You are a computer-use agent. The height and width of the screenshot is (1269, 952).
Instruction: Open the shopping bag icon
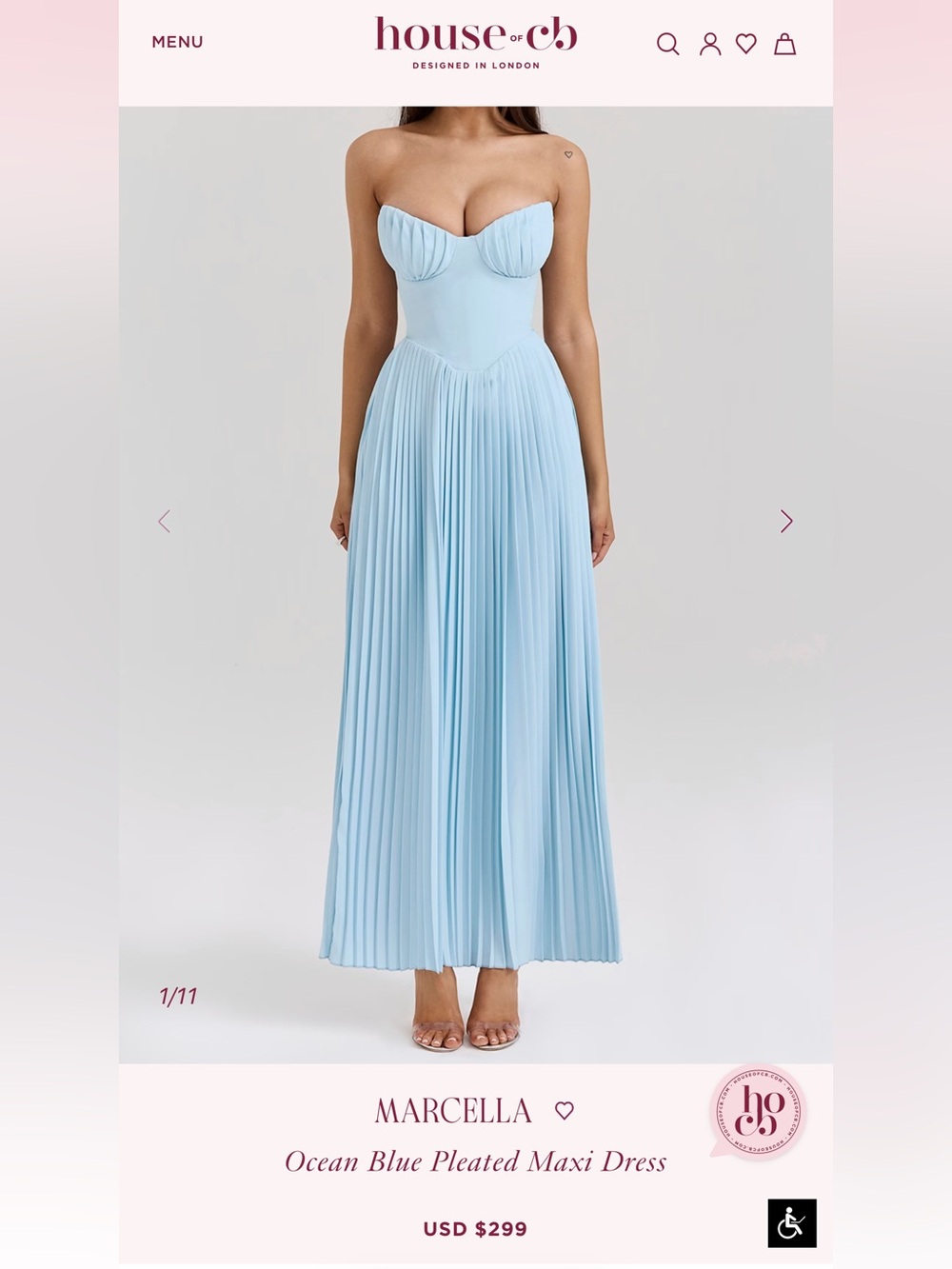tap(785, 45)
